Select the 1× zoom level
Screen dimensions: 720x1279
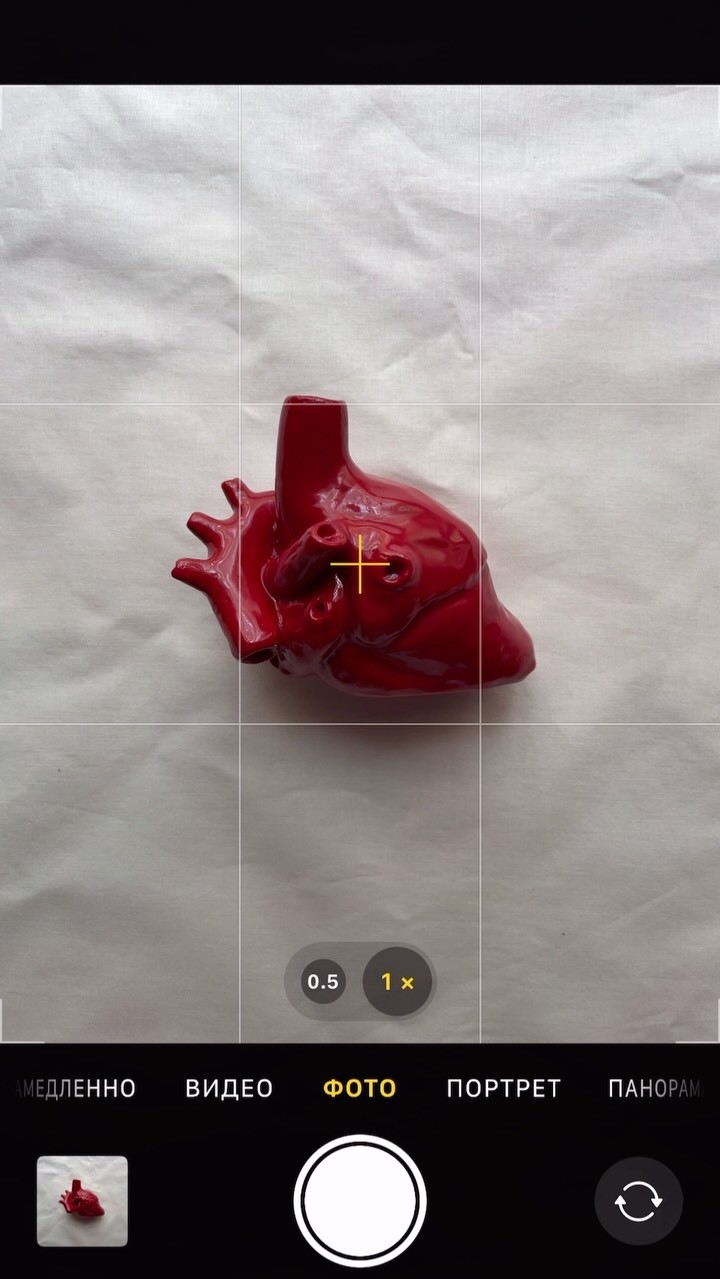point(397,982)
